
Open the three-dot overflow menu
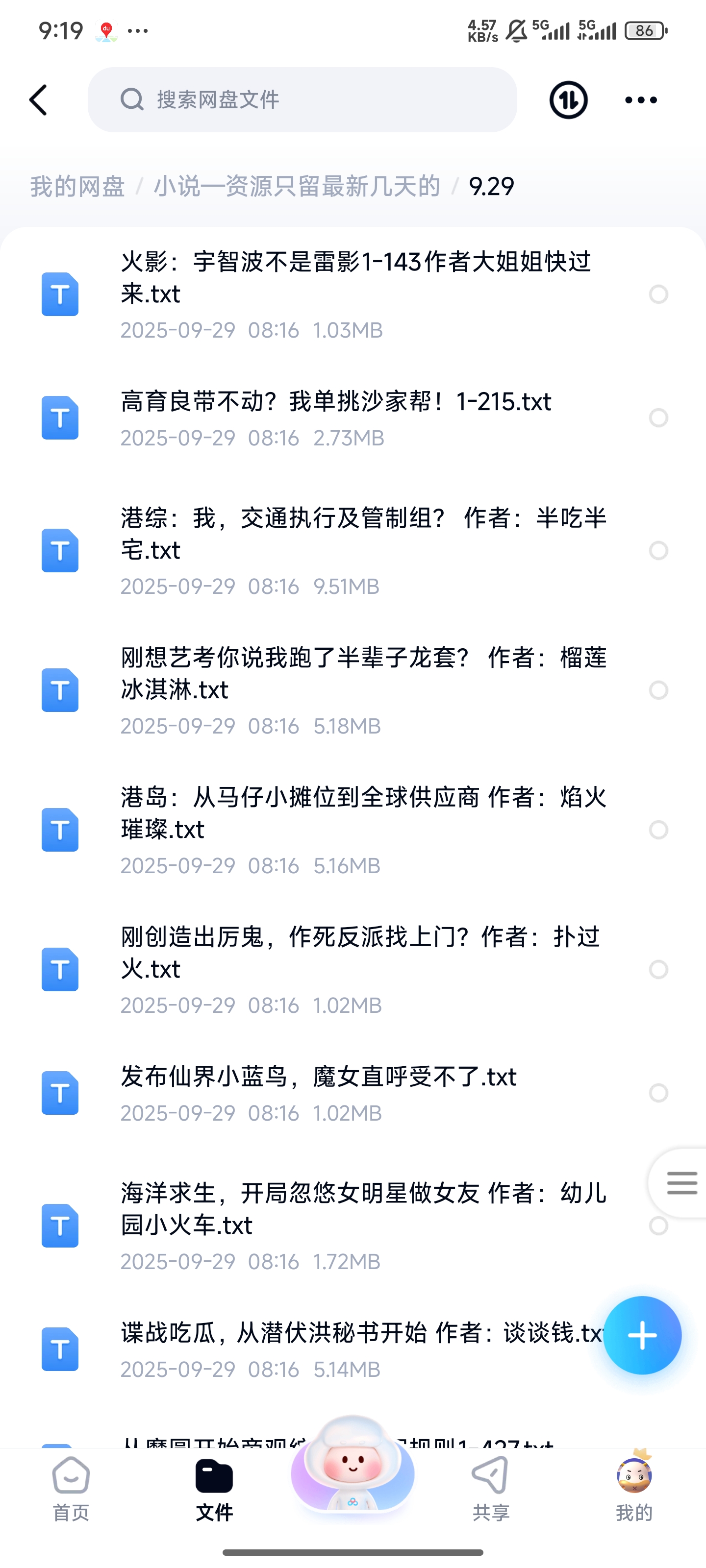(641, 100)
